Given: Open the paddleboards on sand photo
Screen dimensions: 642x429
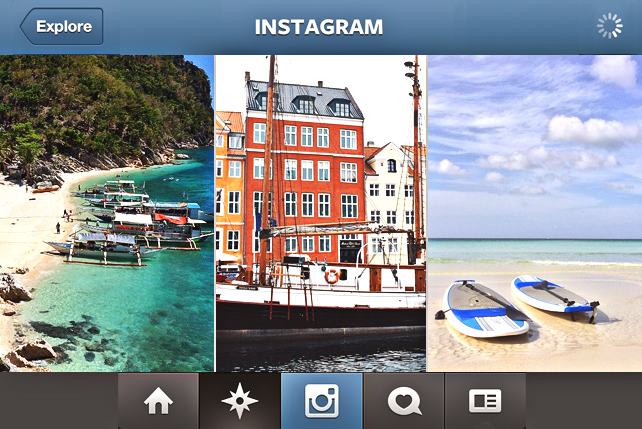Looking at the screenshot, I should point(535,212).
